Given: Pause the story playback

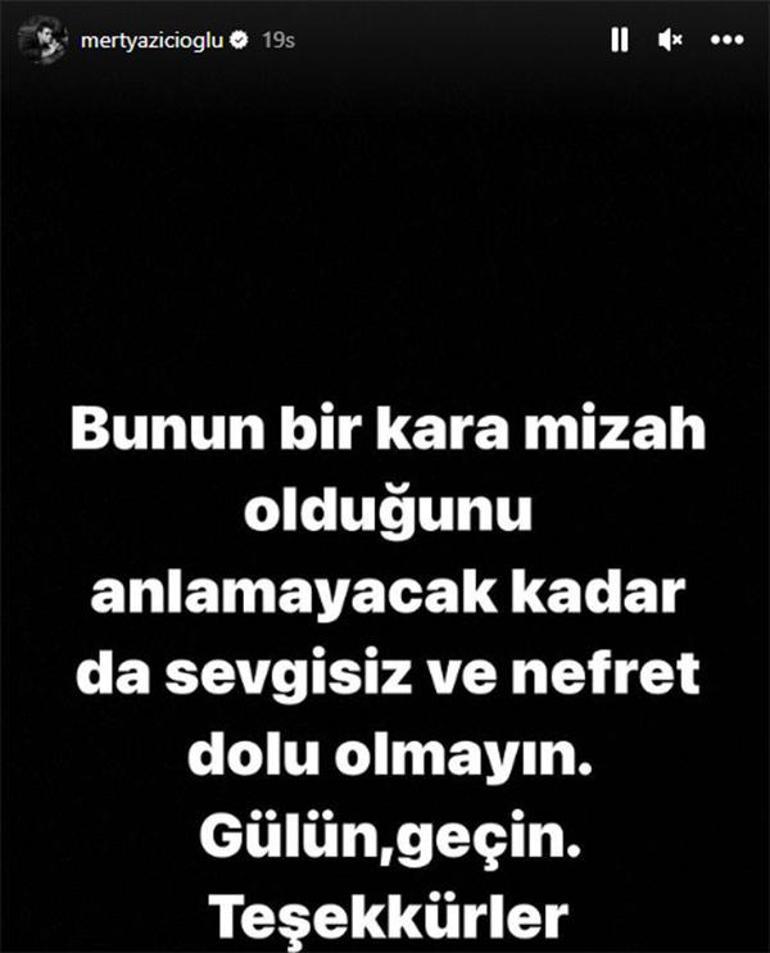Looking at the screenshot, I should (619, 40).
